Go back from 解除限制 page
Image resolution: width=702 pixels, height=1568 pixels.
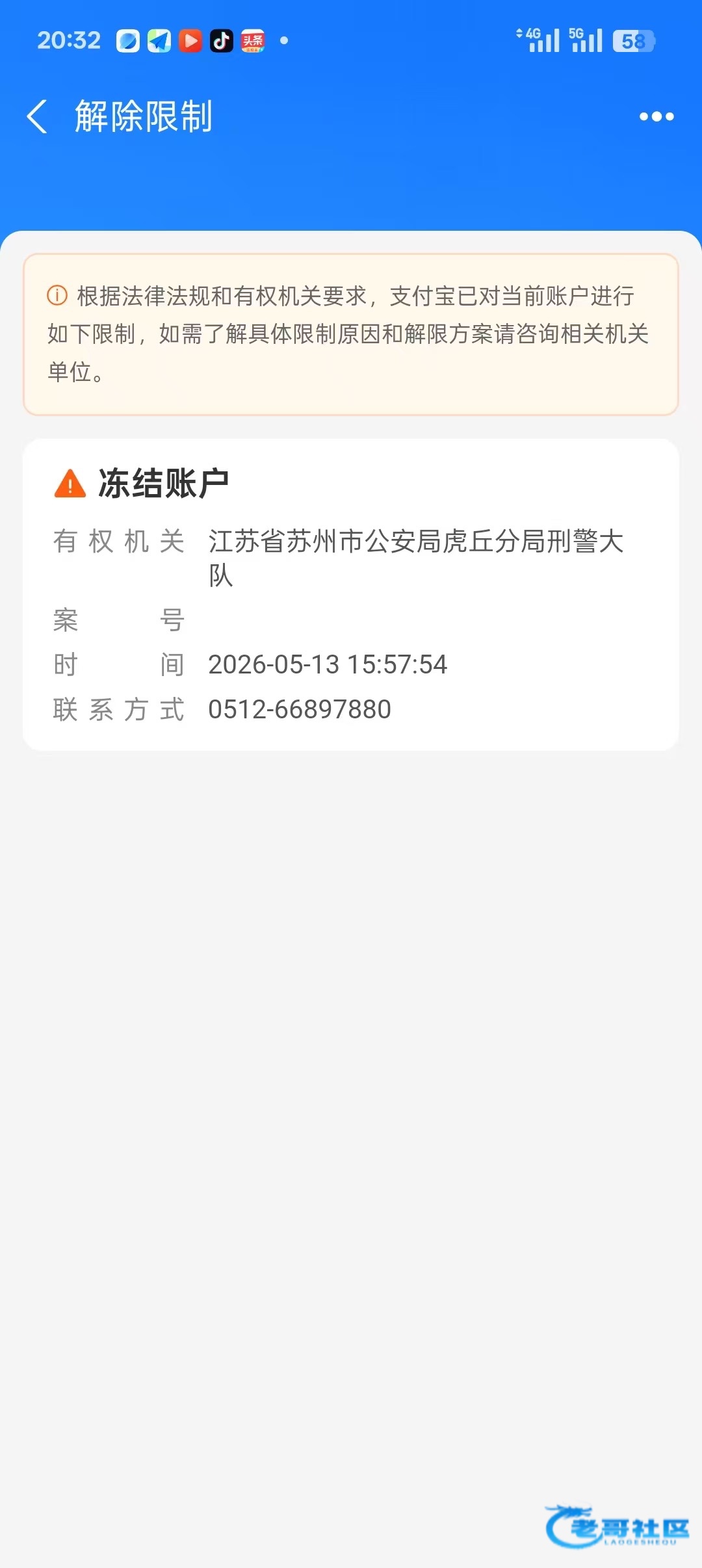tap(37, 117)
